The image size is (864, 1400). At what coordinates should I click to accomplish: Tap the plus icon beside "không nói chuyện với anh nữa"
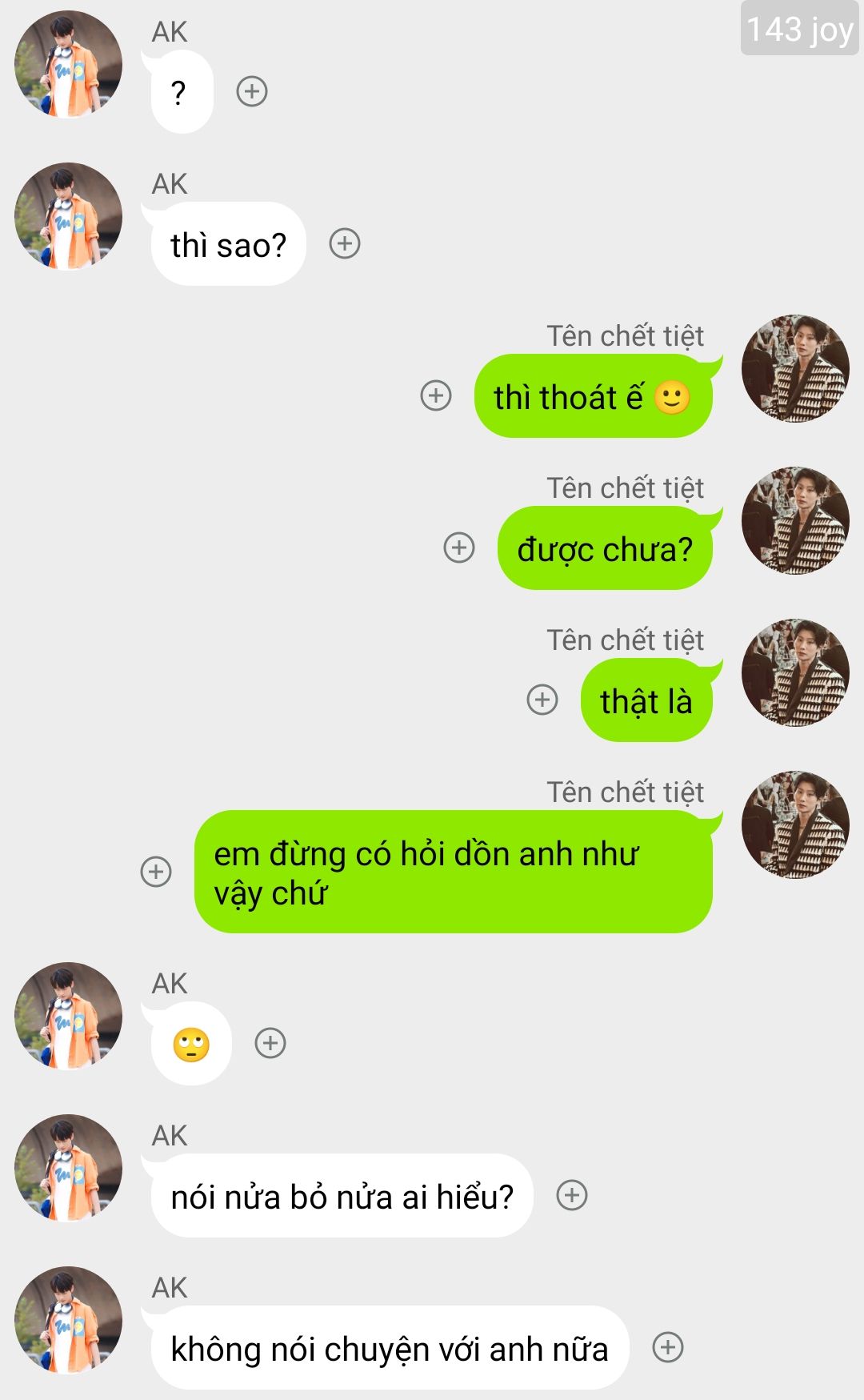click(x=668, y=1347)
